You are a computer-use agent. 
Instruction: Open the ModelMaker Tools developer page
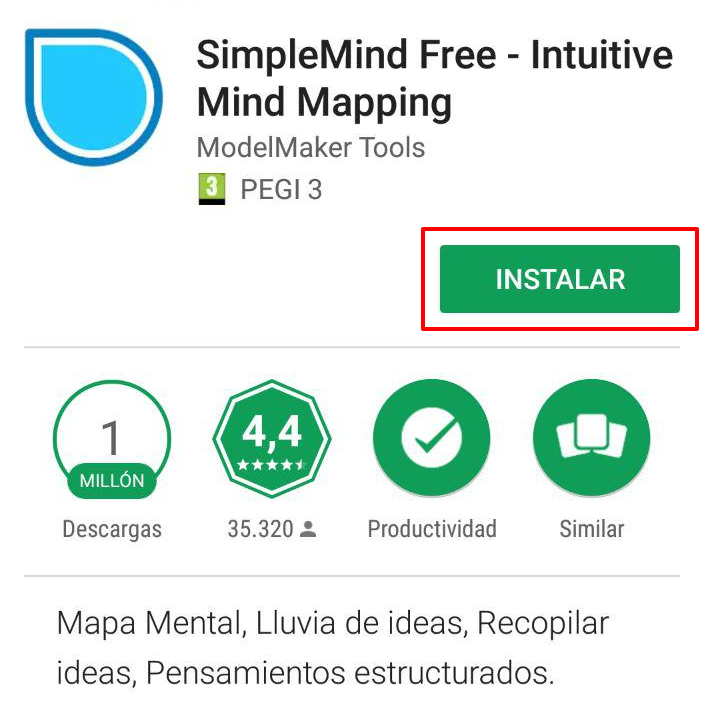coord(310,148)
